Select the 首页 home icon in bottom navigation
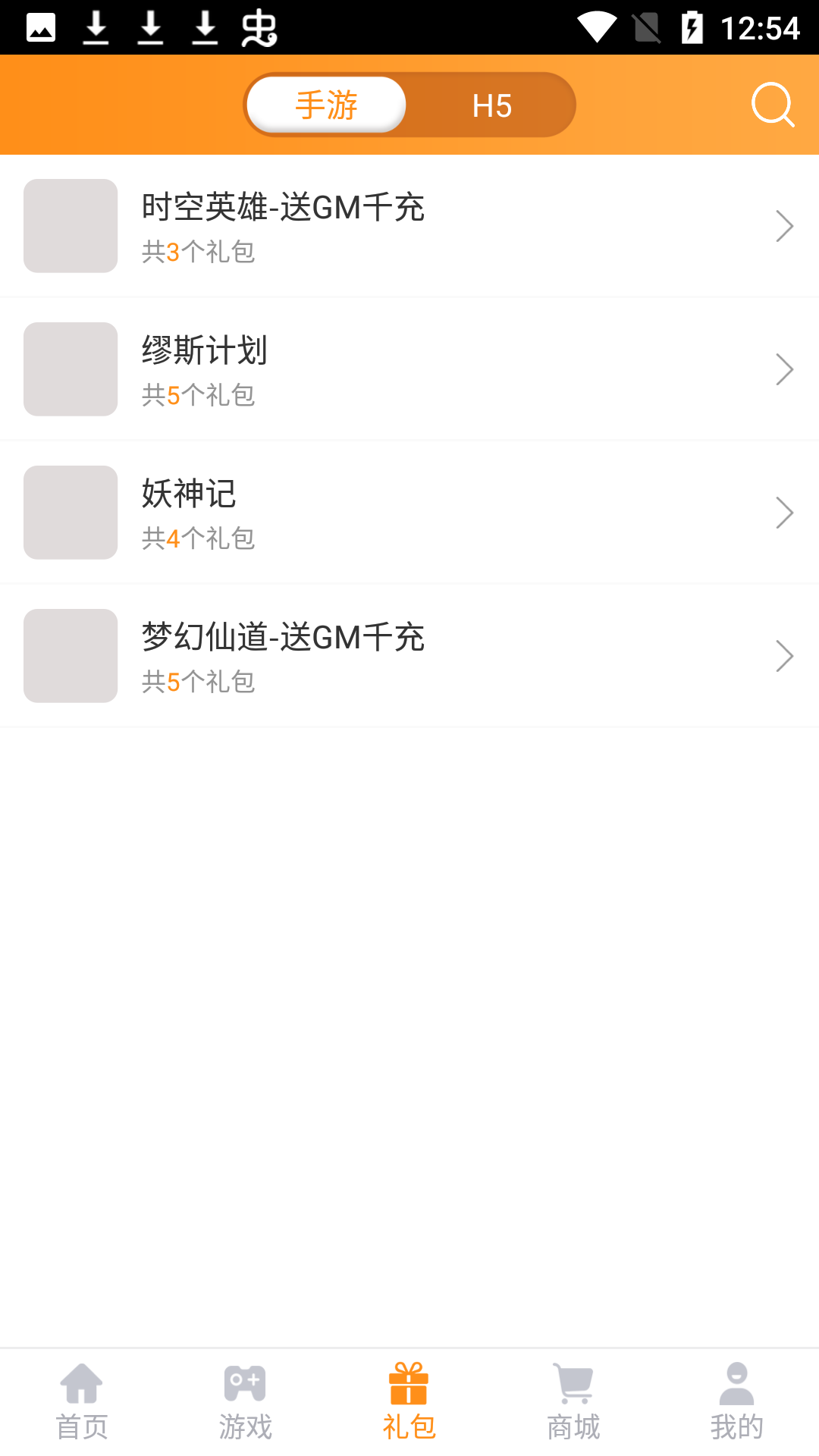This screenshot has width=819, height=1456. (81, 1399)
